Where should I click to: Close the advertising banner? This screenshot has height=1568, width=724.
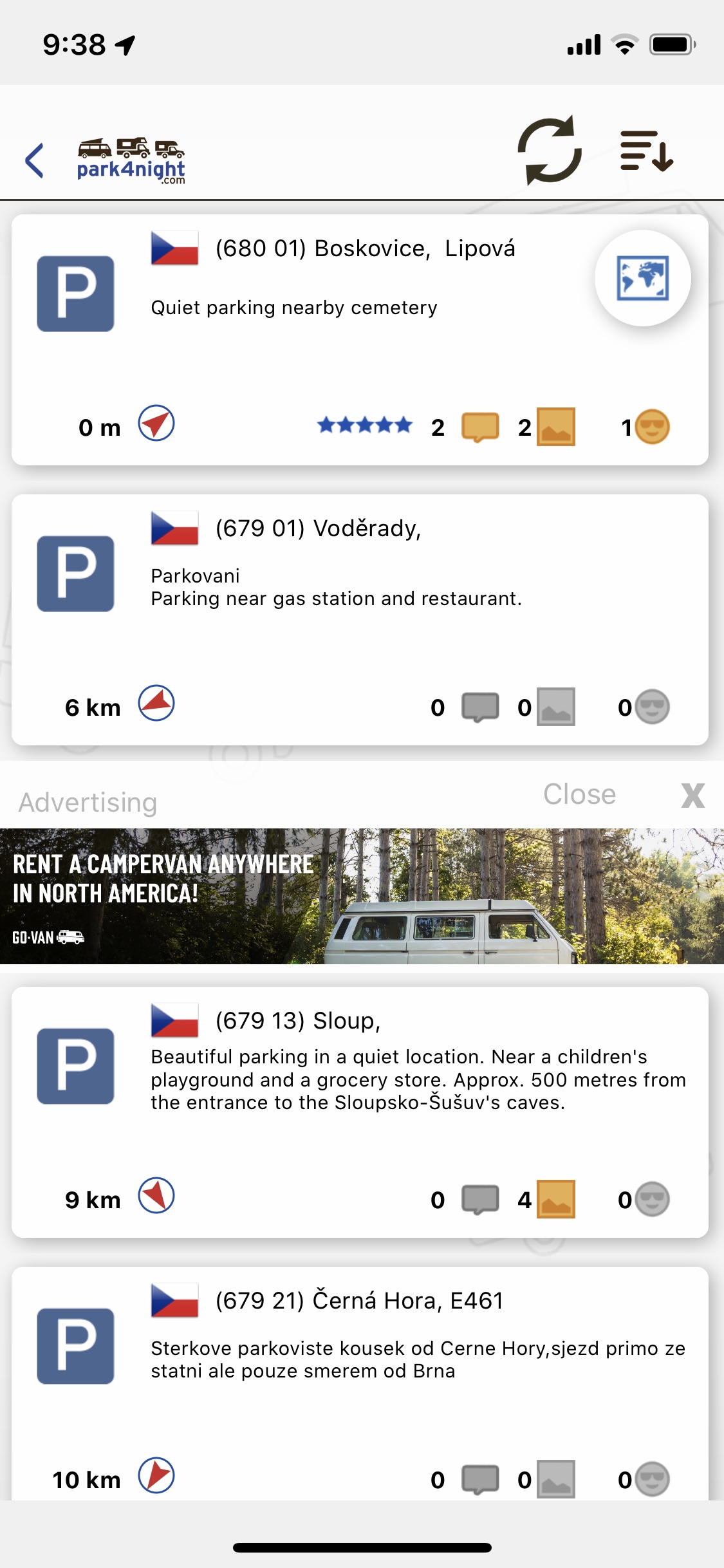tap(692, 796)
